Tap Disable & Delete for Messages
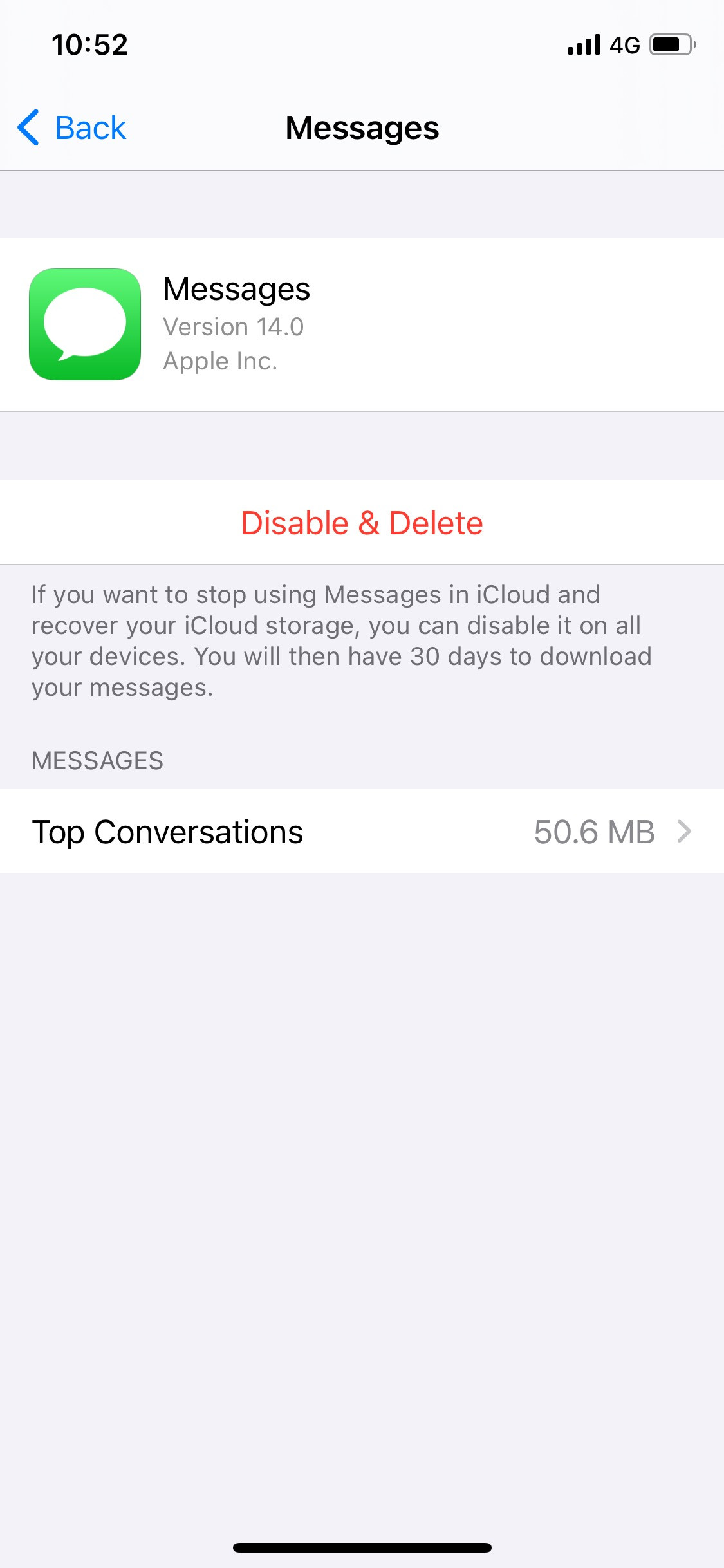 (362, 522)
